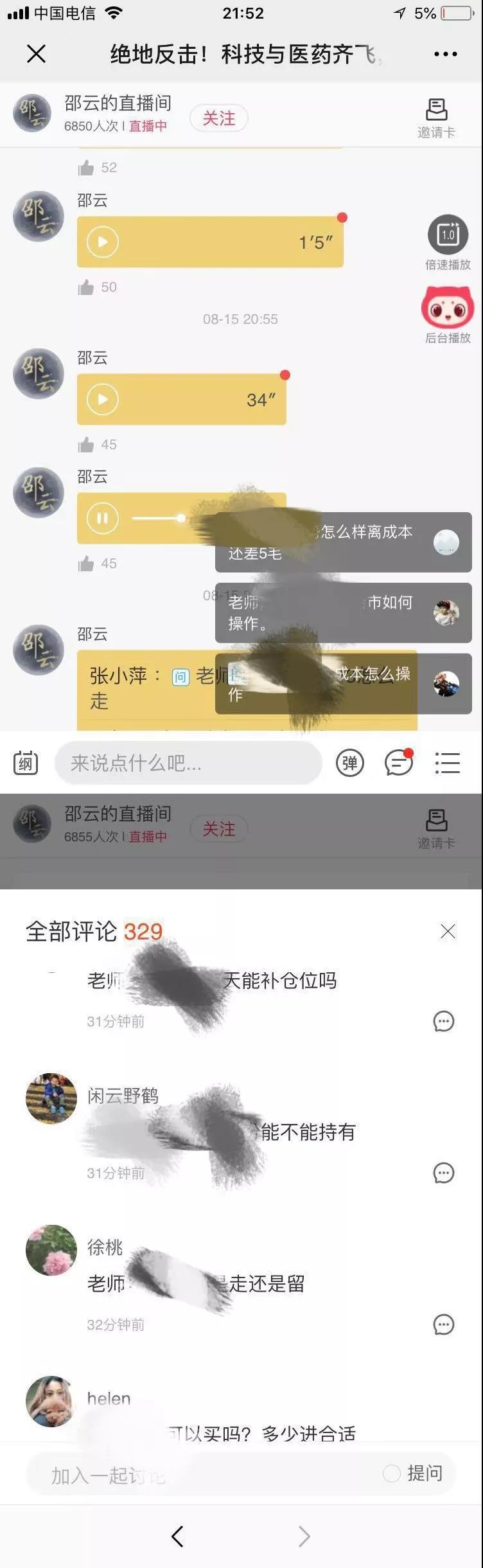
Task: Follow 邵云的直播间 beside 6850人次
Action: (x=218, y=118)
